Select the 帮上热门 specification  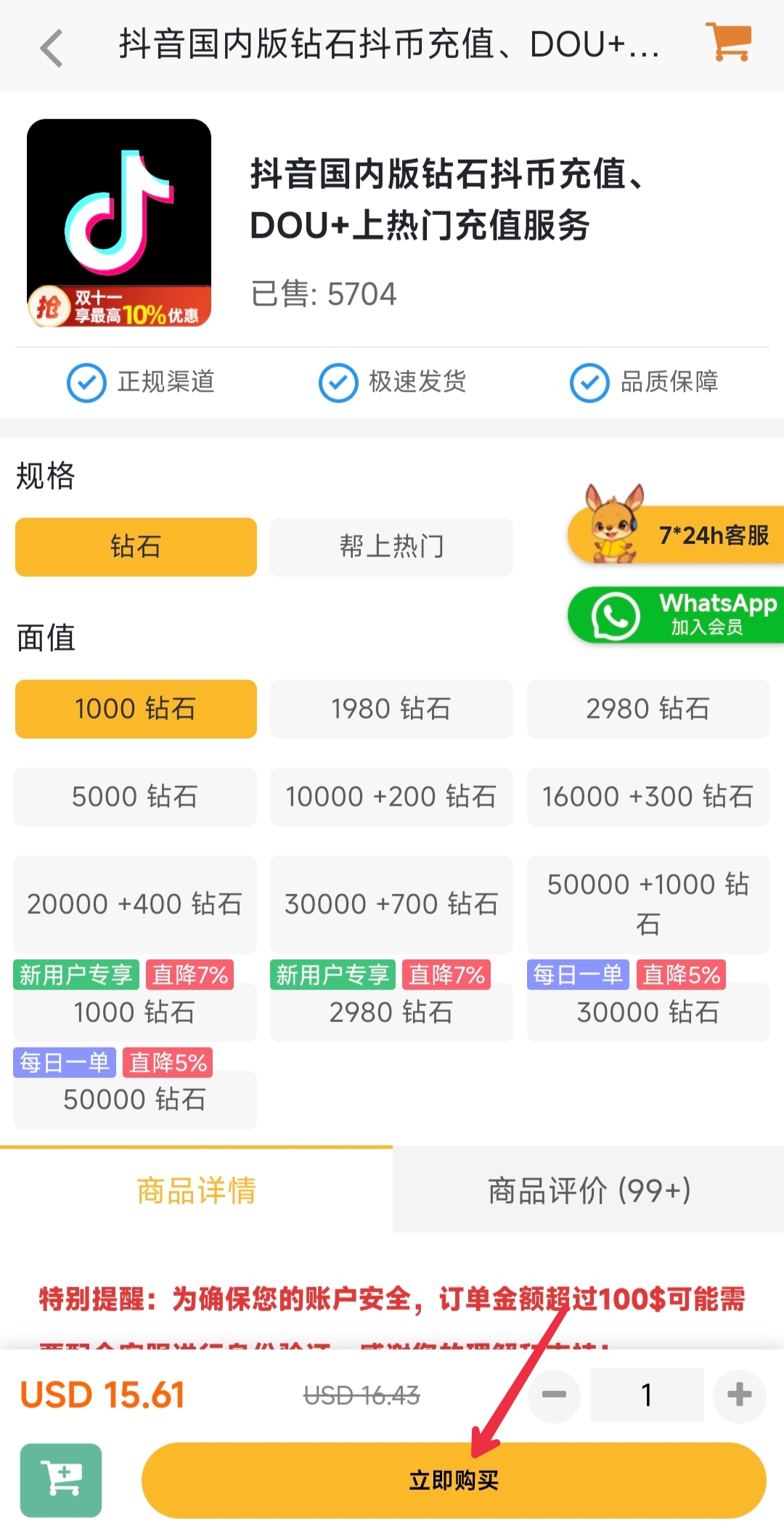(391, 546)
